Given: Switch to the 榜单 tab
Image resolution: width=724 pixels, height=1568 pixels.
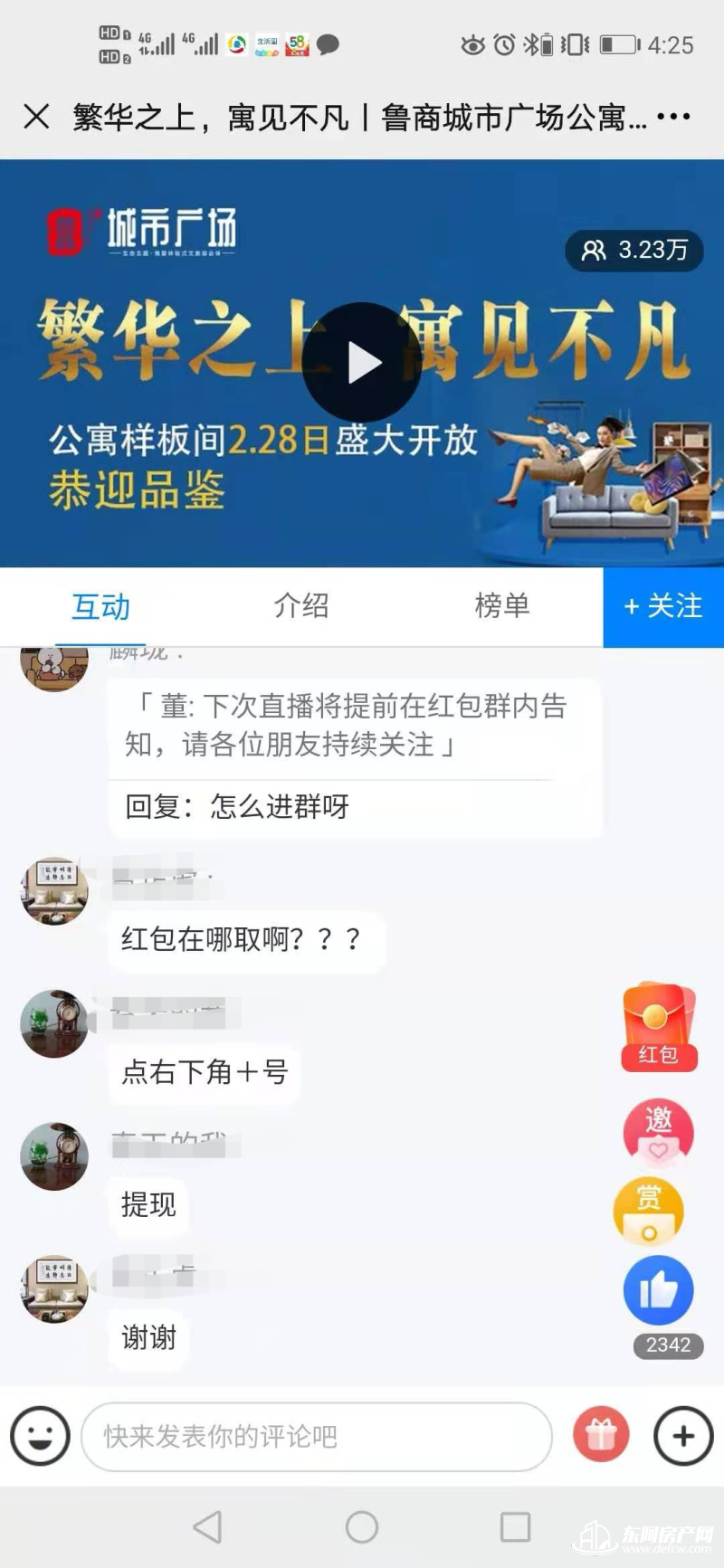Looking at the screenshot, I should [502, 605].
